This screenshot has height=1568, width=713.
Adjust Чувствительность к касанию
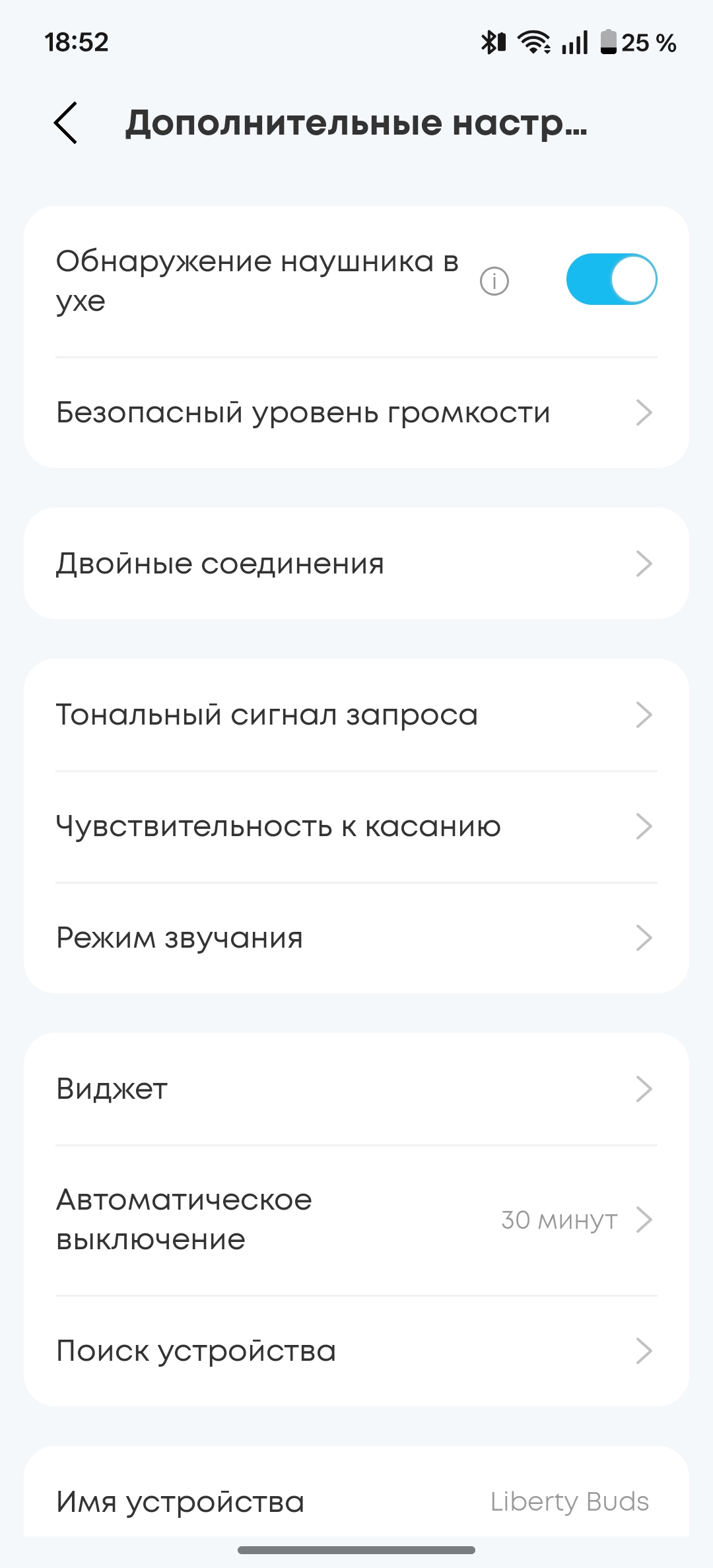point(356,826)
